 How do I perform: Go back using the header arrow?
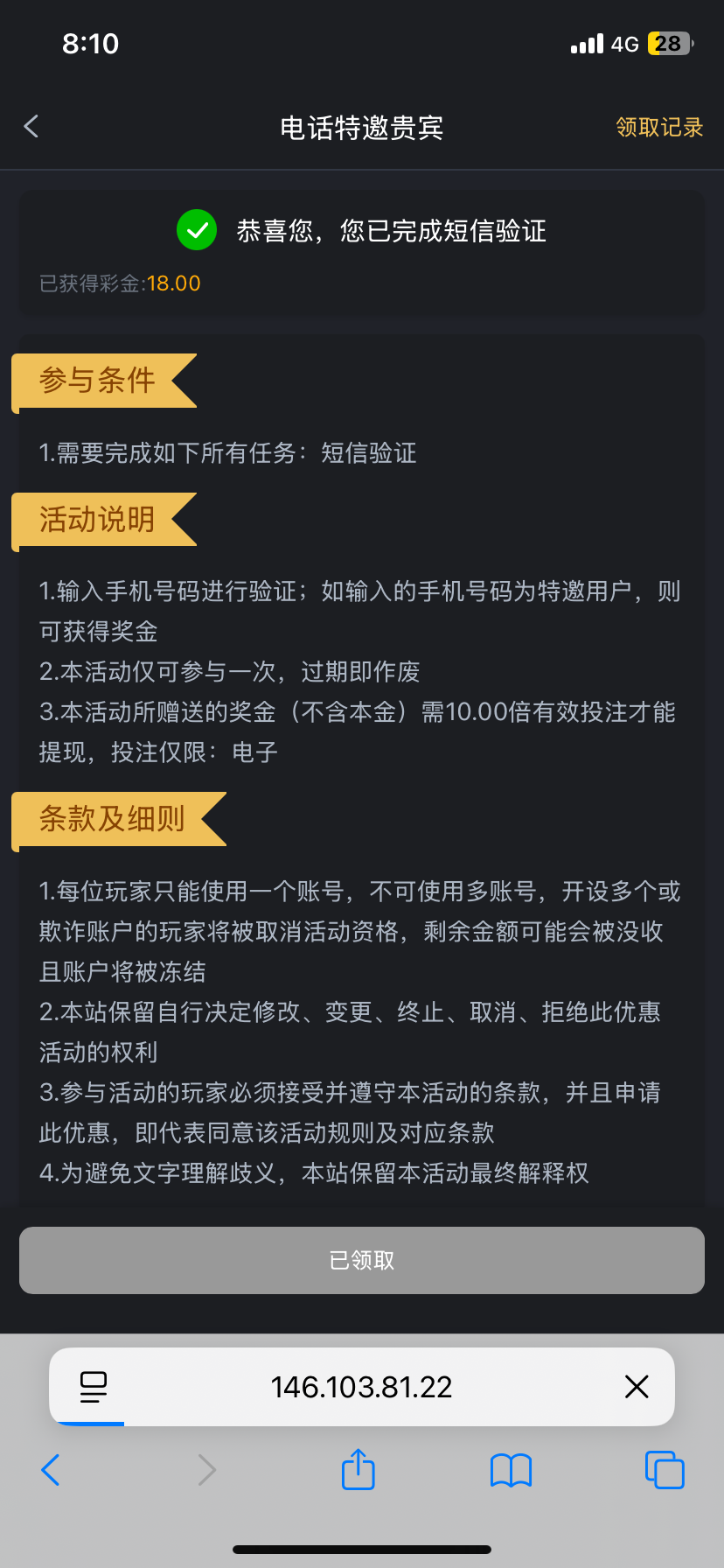click(31, 126)
